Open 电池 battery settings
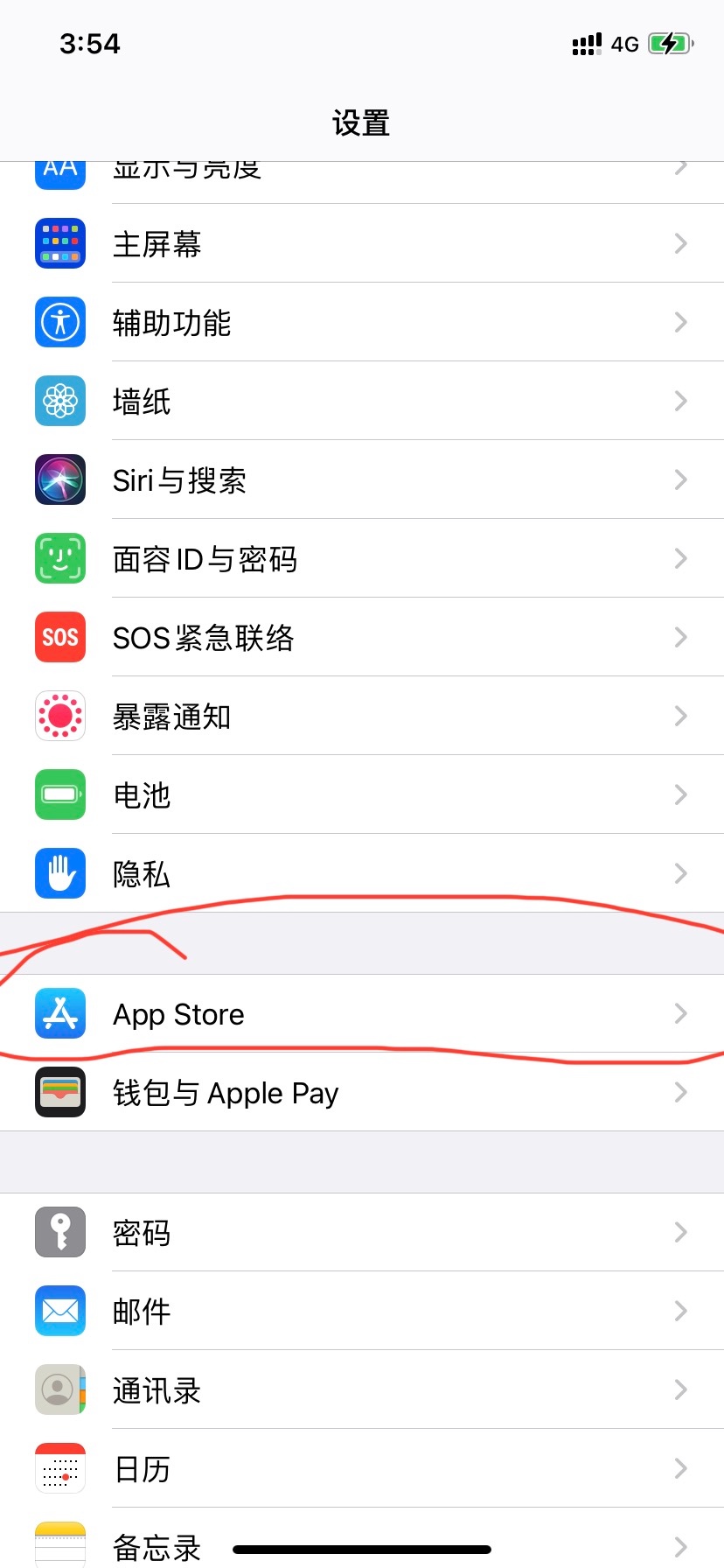Screen dimensions: 724x1568 pos(362,794)
